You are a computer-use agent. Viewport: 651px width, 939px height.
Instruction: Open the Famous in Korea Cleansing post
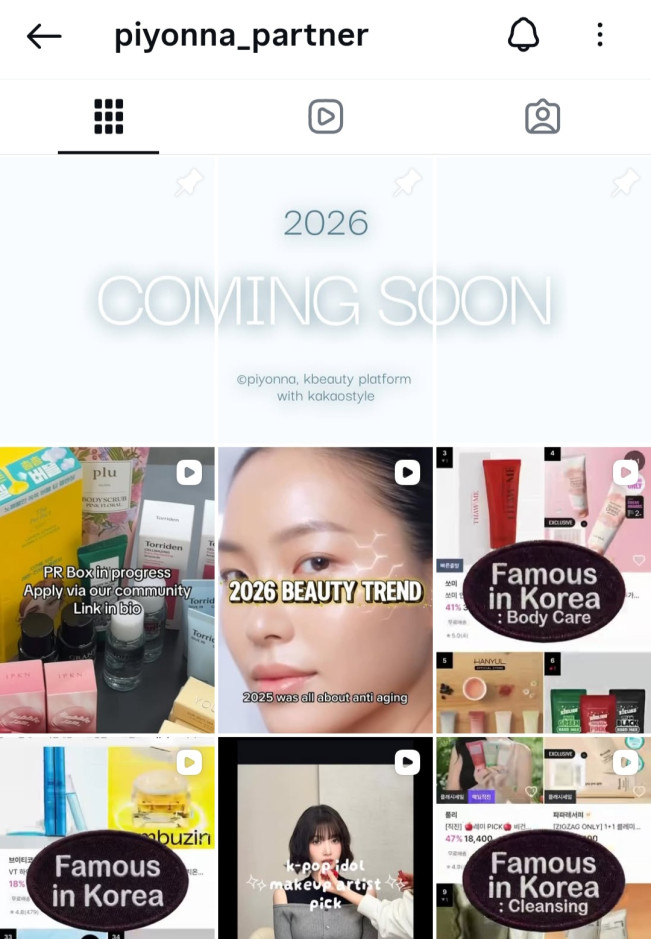[x=543, y=838]
